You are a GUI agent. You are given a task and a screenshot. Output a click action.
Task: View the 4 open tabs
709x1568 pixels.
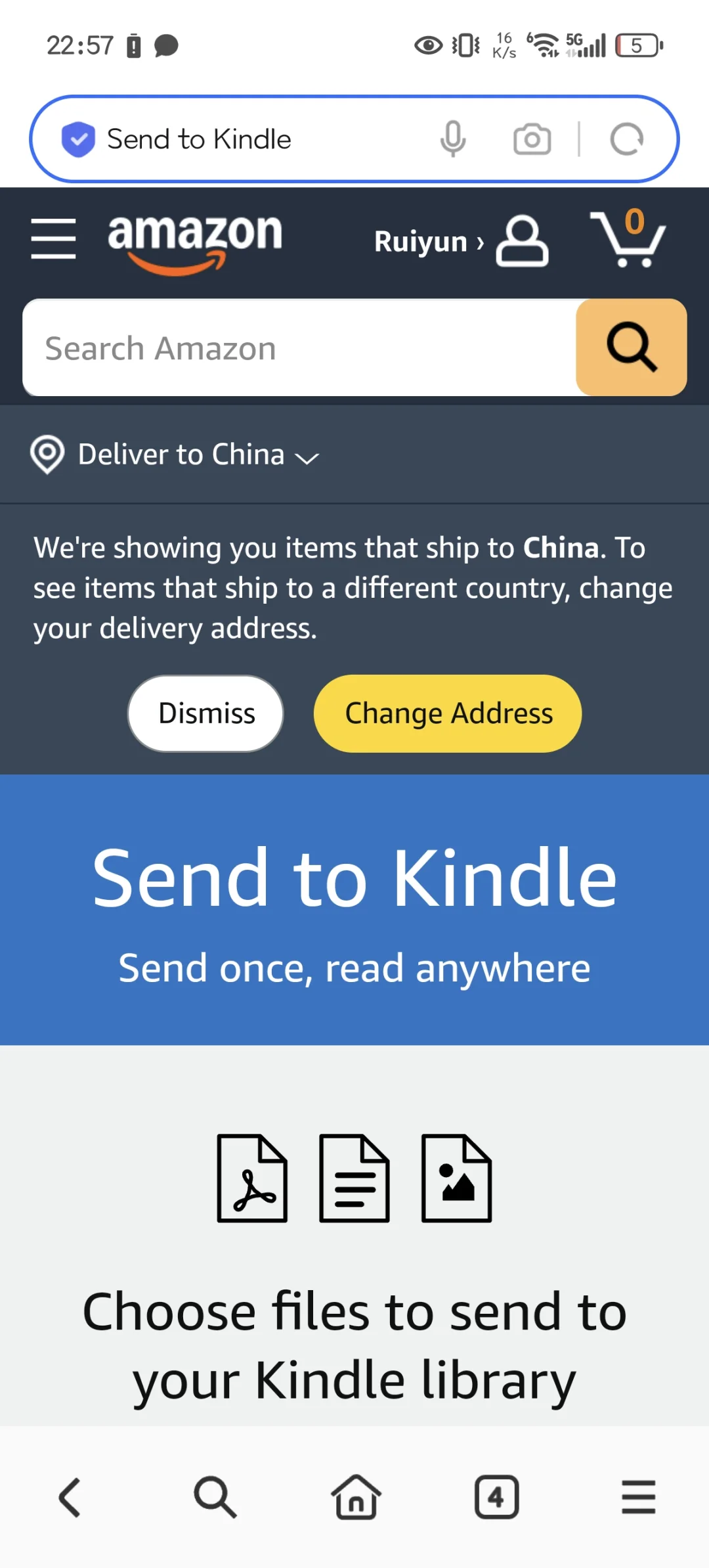coord(496,1498)
